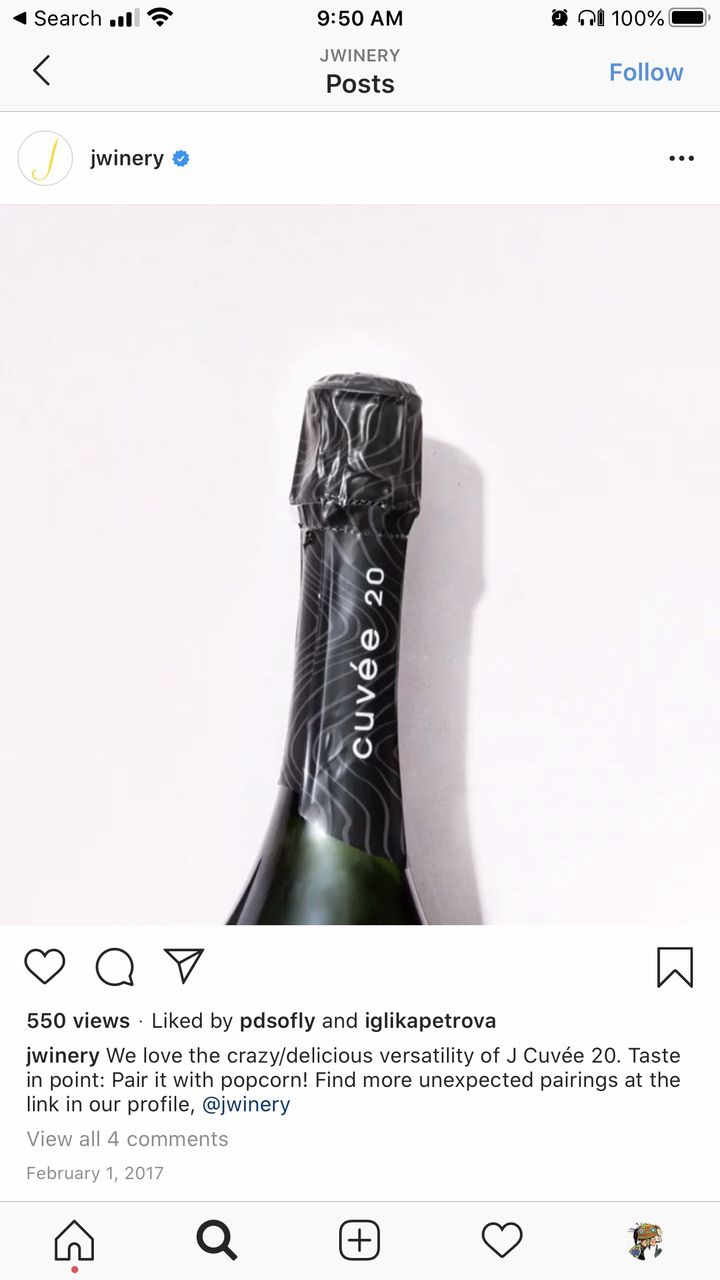Like this jwinery post
The width and height of the screenshot is (720, 1280).
[45, 966]
